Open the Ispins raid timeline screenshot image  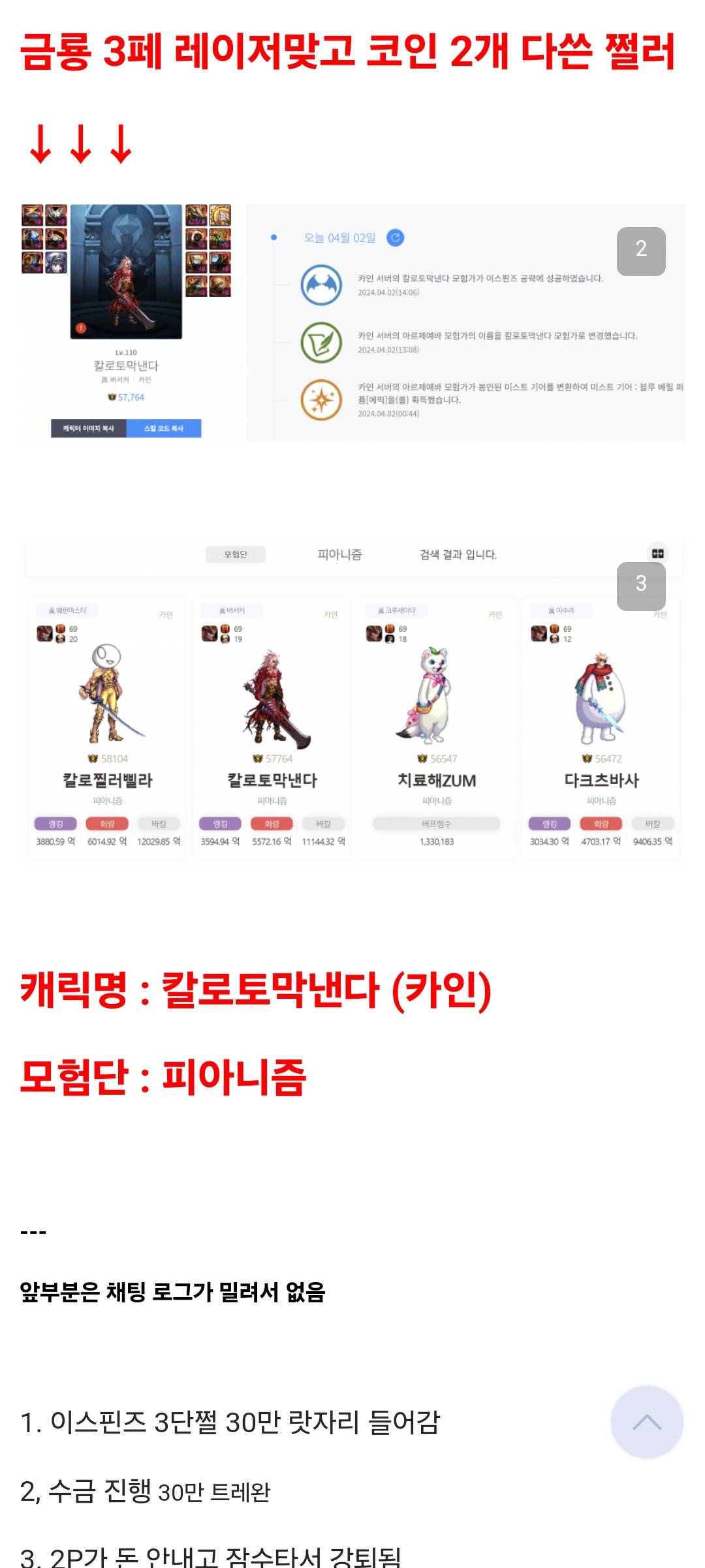click(x=465, y=323)
